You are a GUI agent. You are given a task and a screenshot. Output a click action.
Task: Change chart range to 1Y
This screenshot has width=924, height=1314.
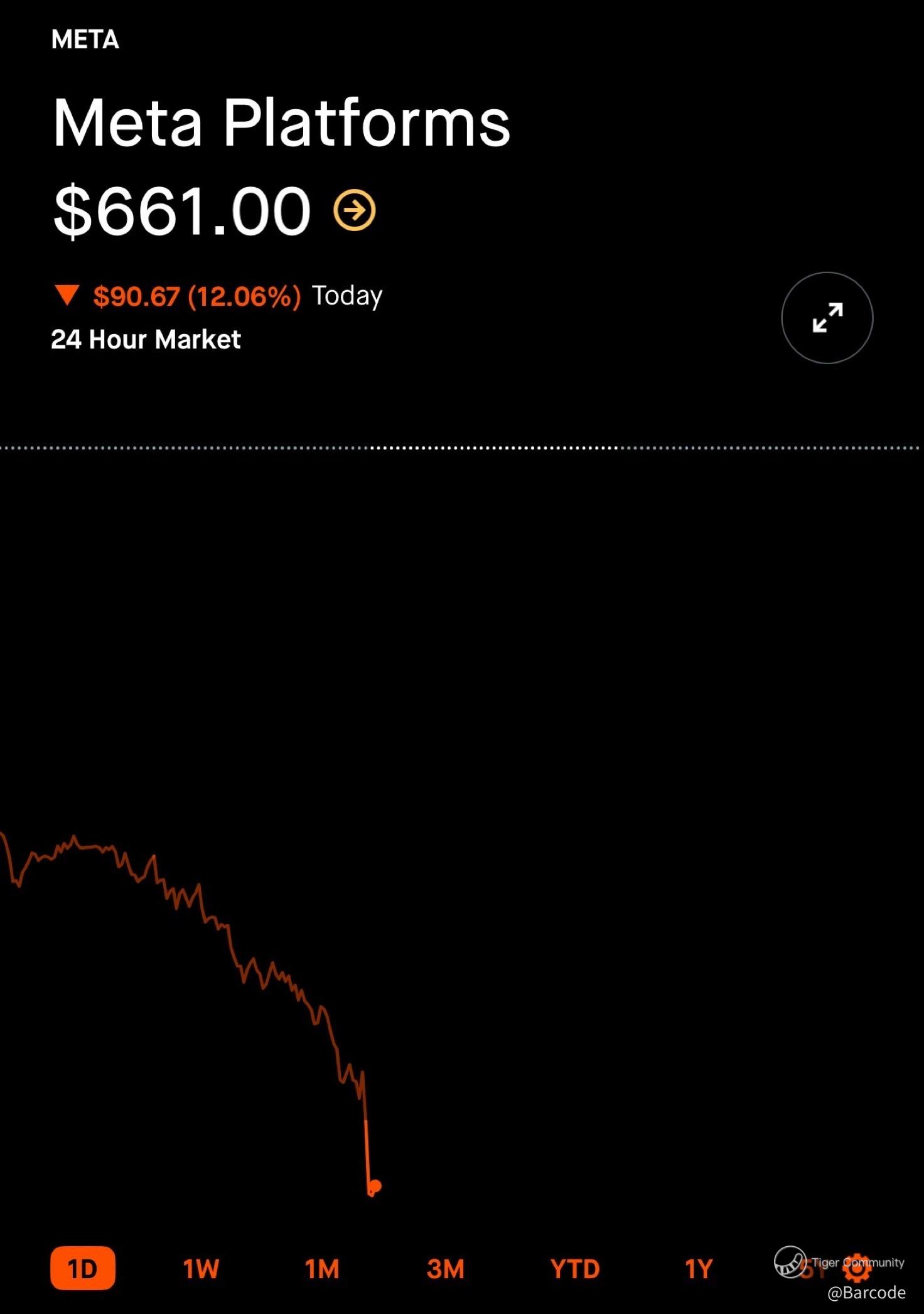pyautogui.click(x=699, y=1269)
